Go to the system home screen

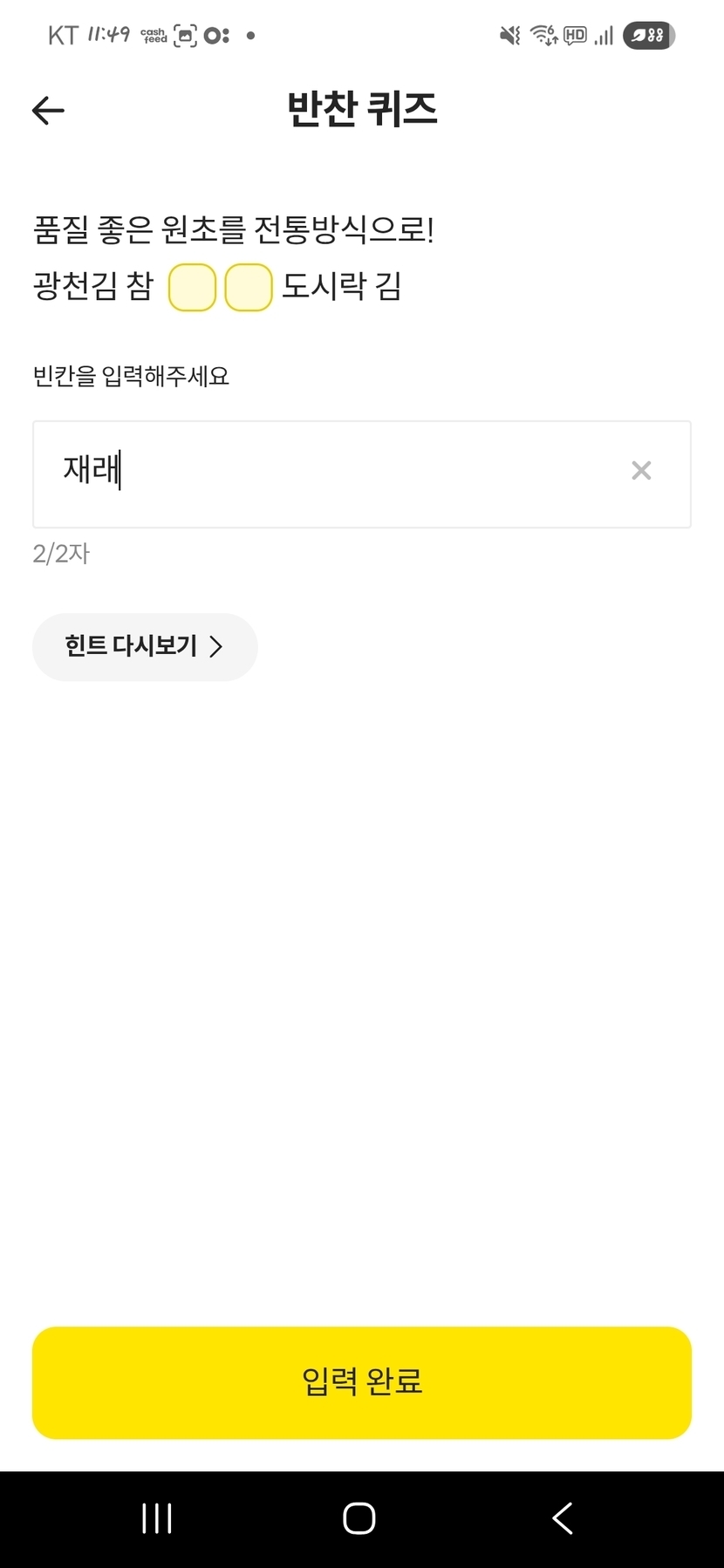(x=359, y=1518)
